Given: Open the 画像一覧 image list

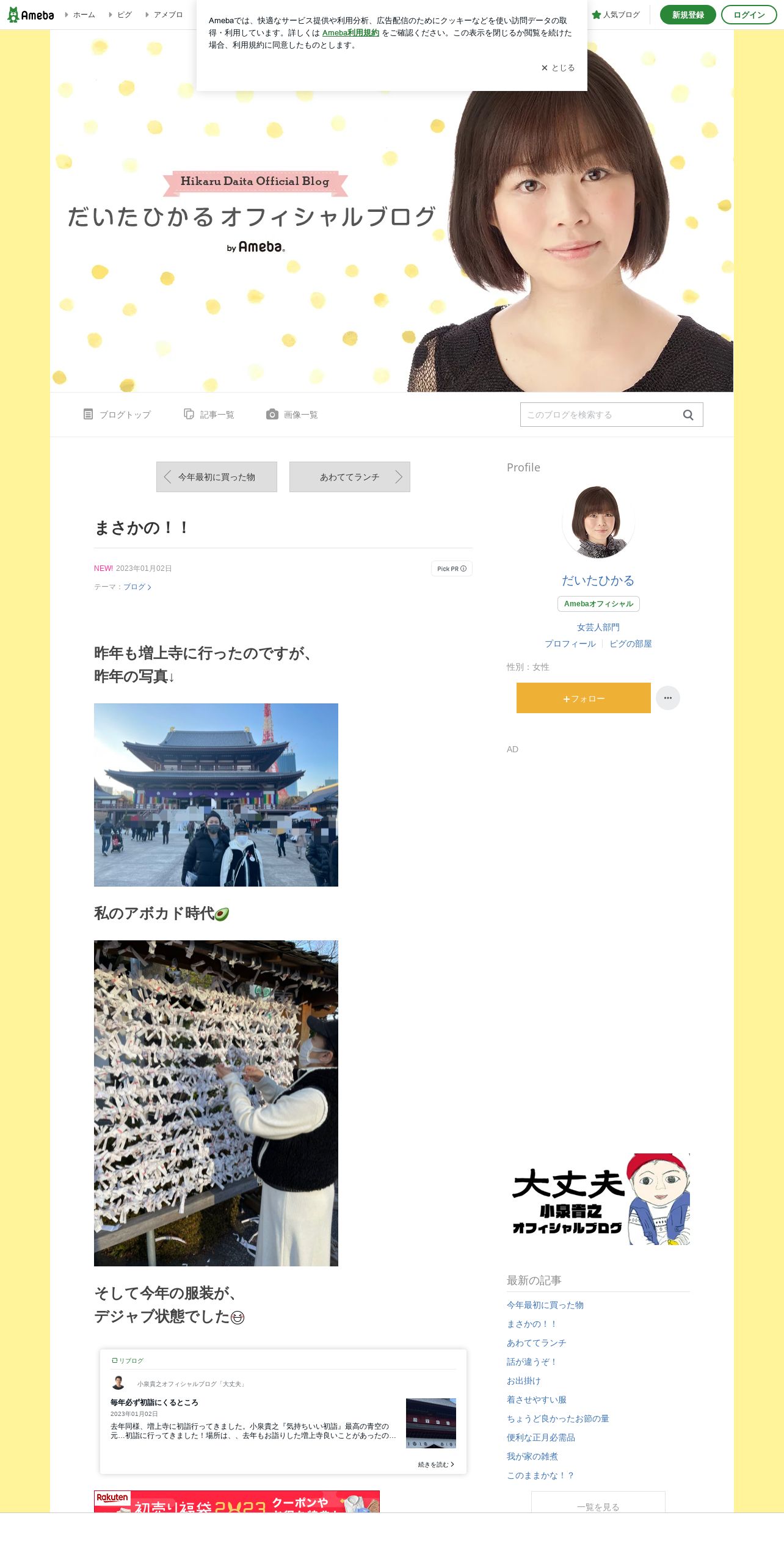Looking at the screenshot, I should (x=292, y=415).
